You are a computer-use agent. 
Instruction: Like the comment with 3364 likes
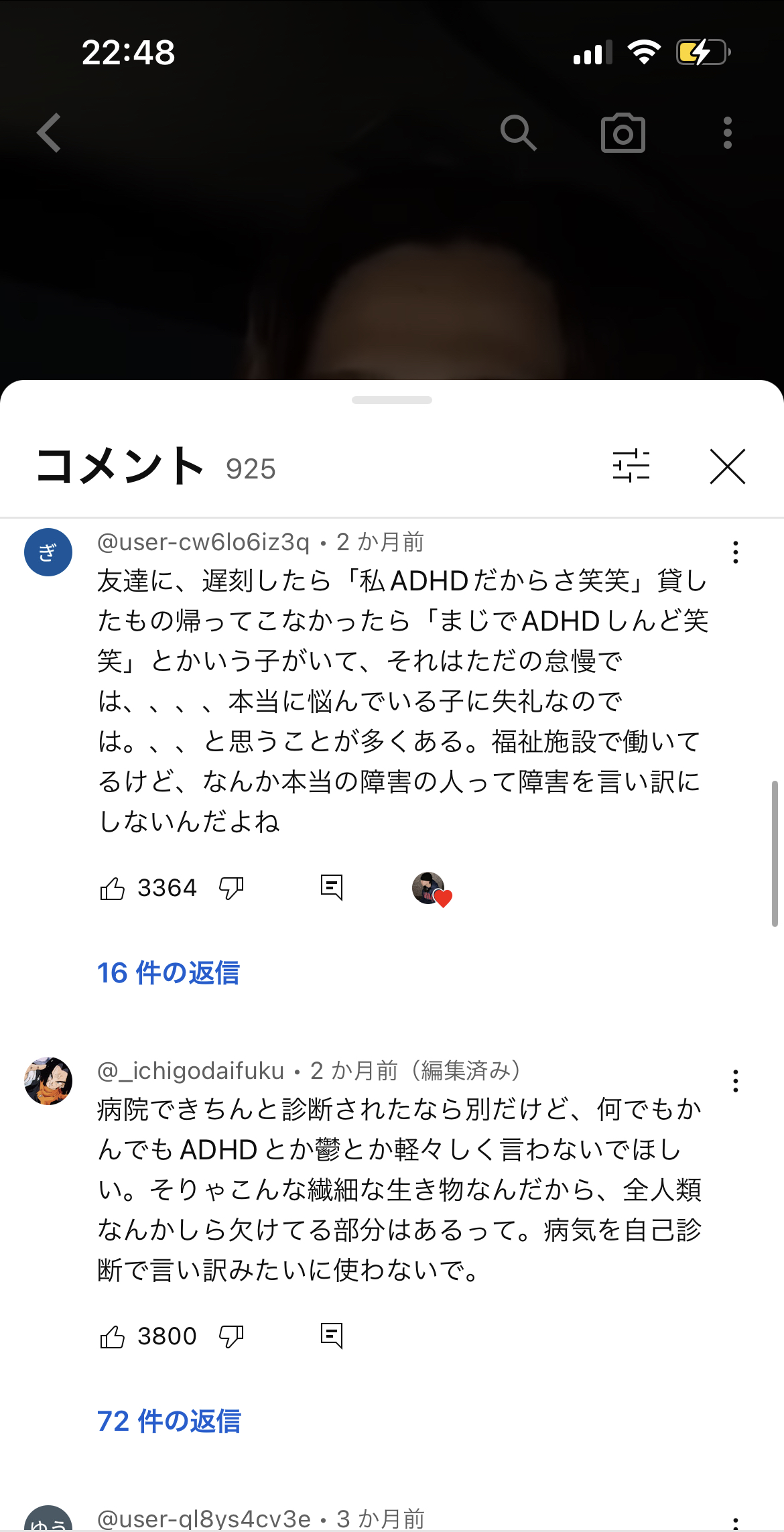click(112, 889)
